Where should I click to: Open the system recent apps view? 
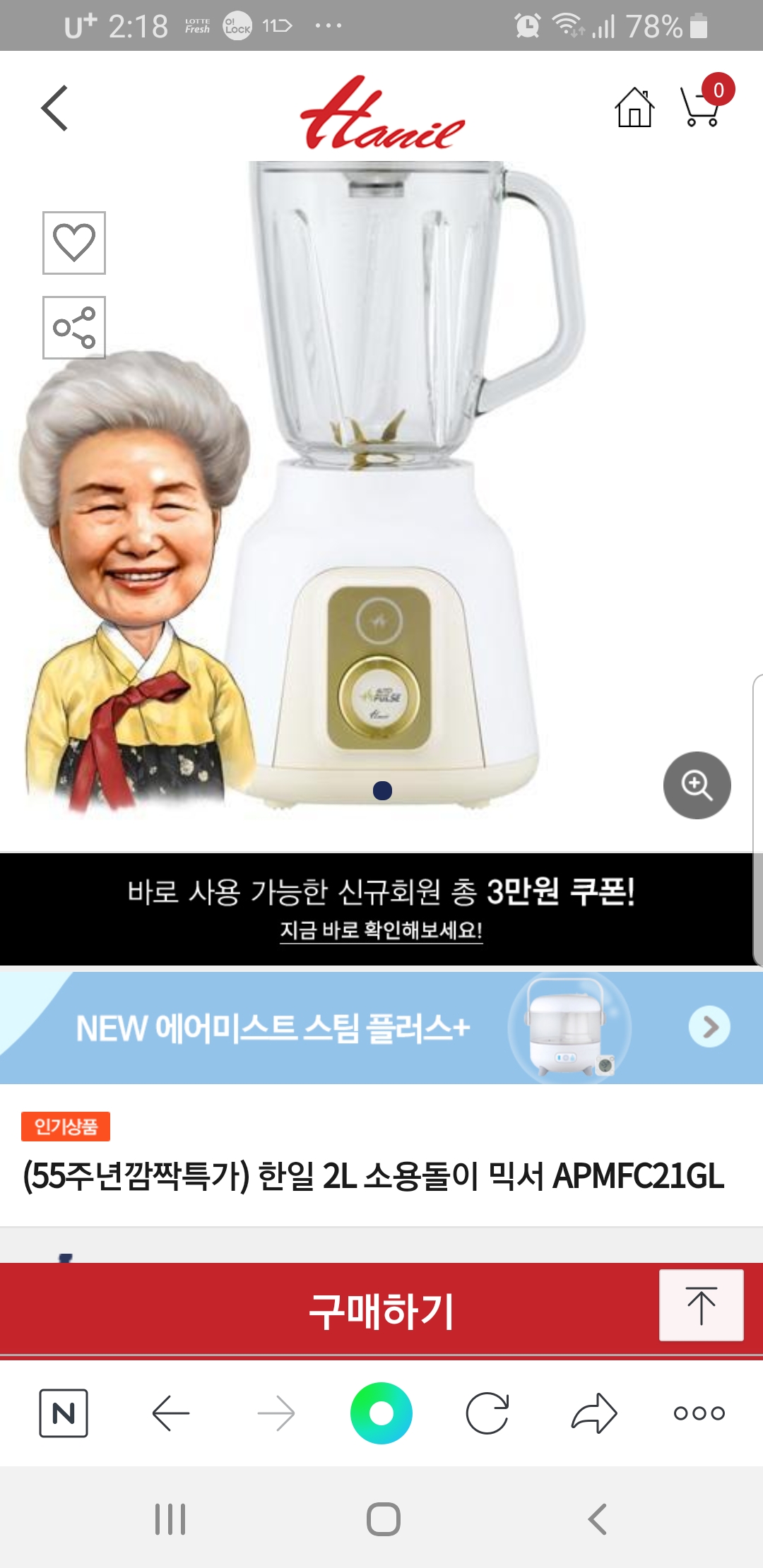[170, 1519]
